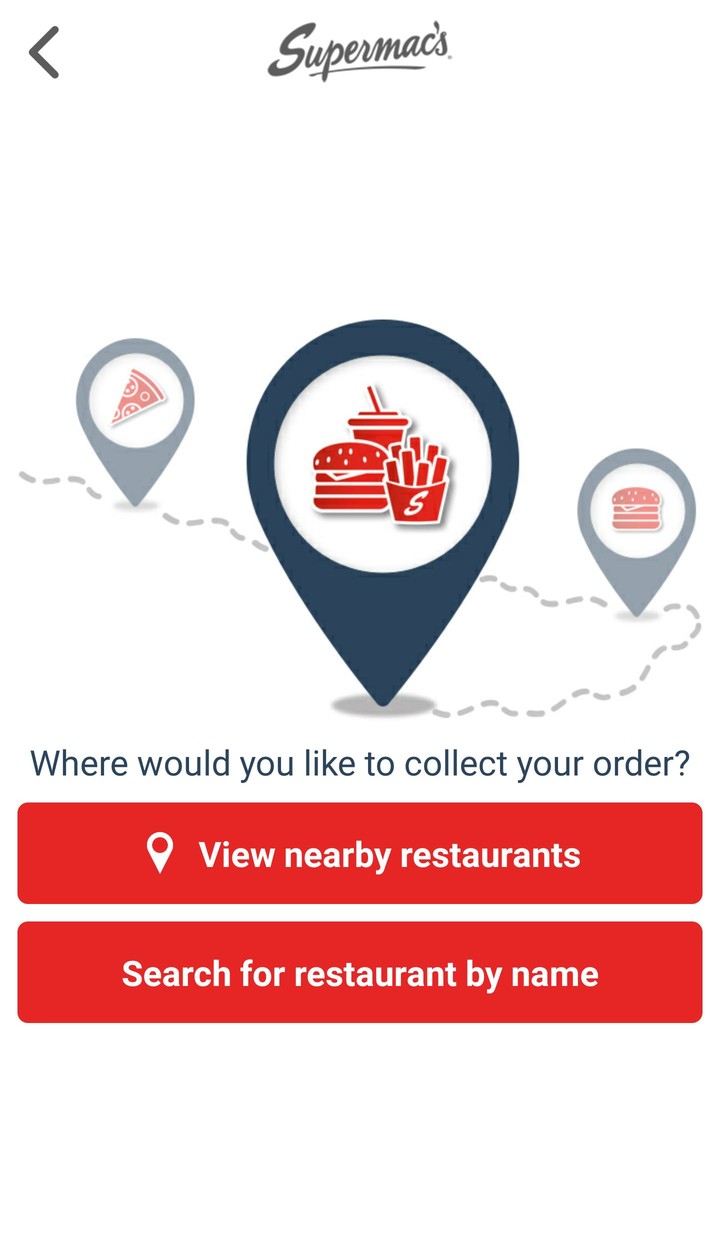Tap View nearby restaurants
Screen dimensions: 720x1238
[x=360, y=854]
